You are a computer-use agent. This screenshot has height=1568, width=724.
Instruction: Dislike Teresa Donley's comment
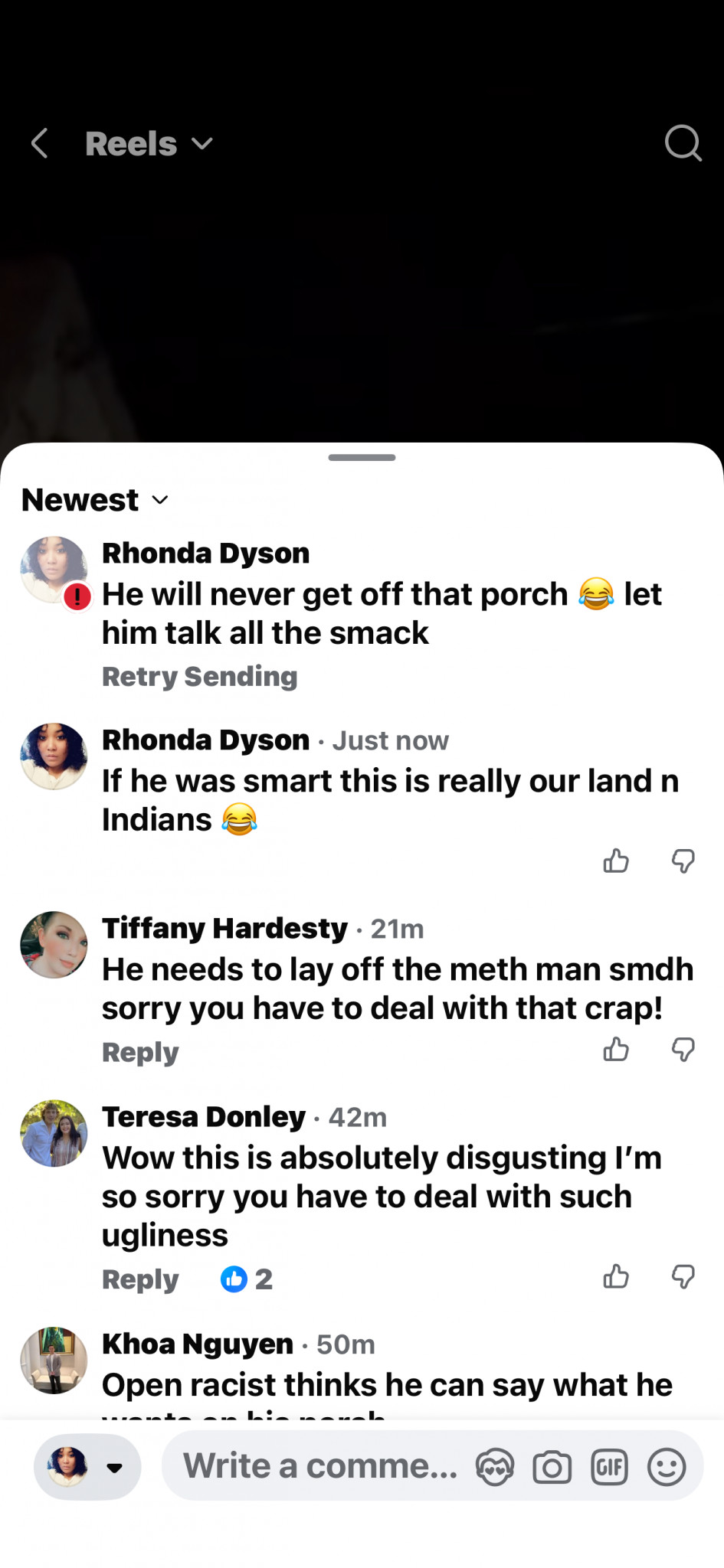[683, 1276]
